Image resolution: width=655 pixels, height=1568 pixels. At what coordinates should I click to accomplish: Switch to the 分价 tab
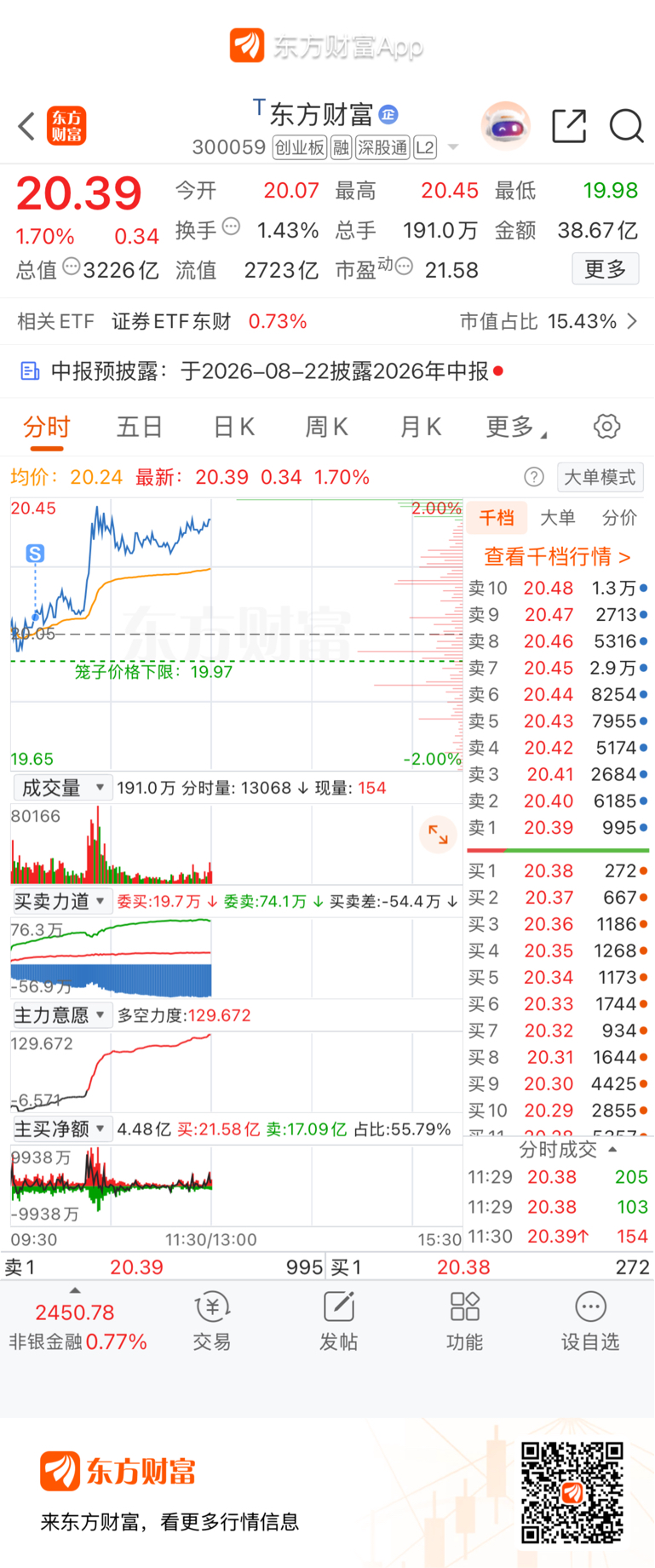(619, 517)
